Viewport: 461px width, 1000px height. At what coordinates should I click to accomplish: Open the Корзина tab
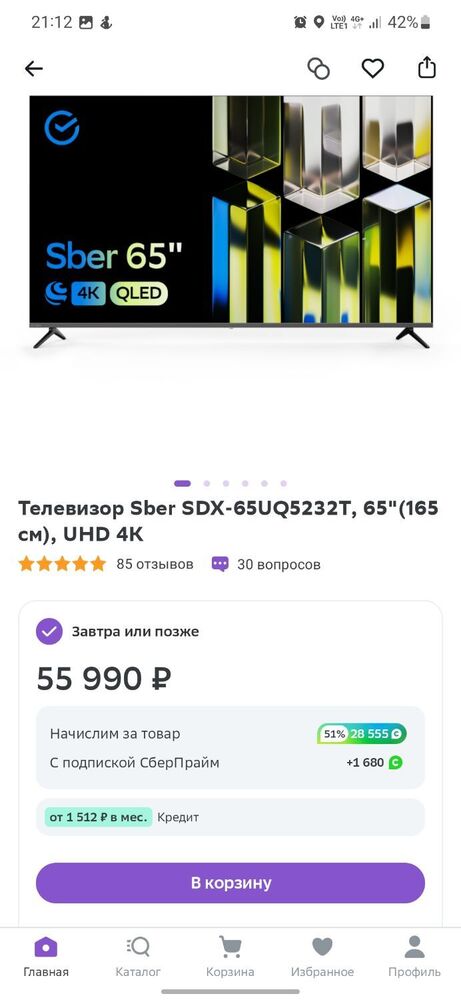pos(230,957)
